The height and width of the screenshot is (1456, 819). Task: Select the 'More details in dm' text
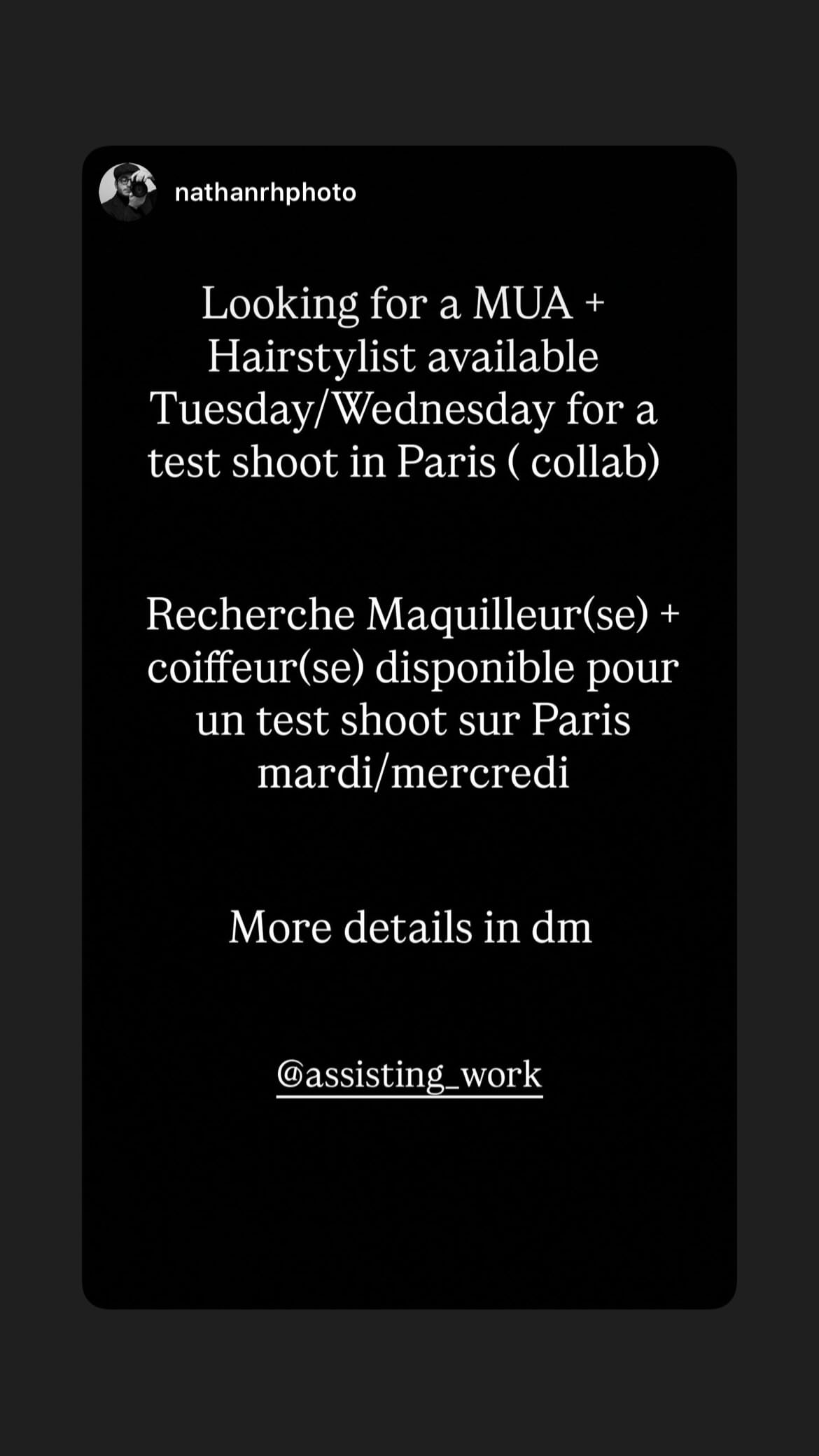coord(409,927)
